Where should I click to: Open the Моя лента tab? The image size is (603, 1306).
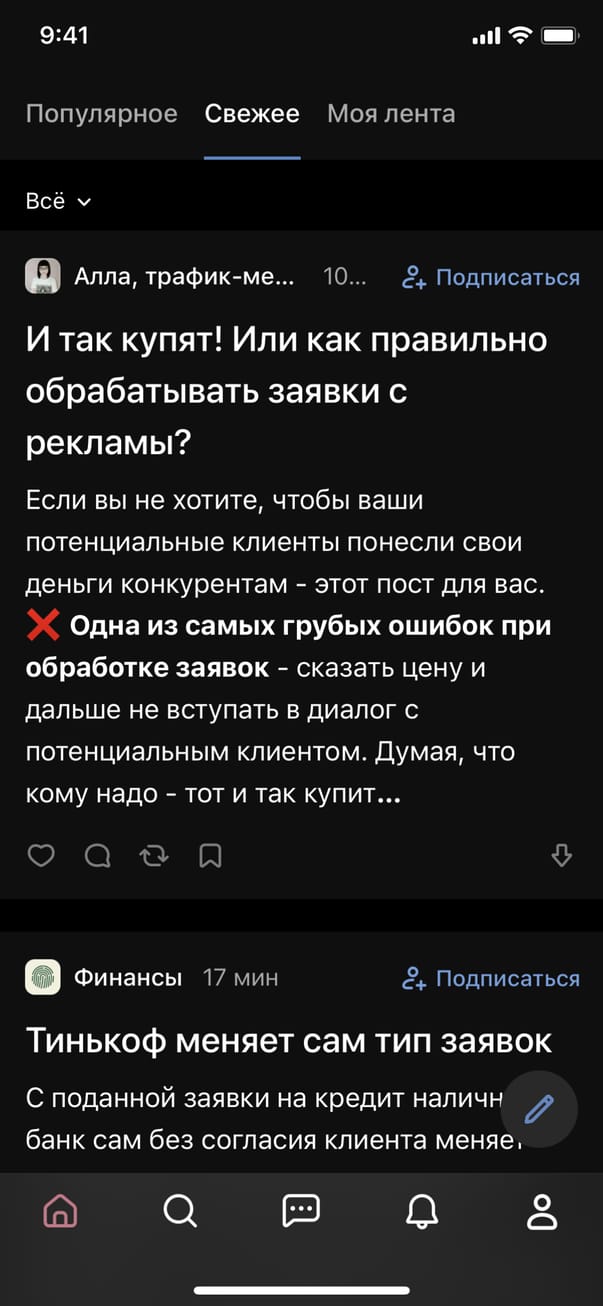(391, 114)
